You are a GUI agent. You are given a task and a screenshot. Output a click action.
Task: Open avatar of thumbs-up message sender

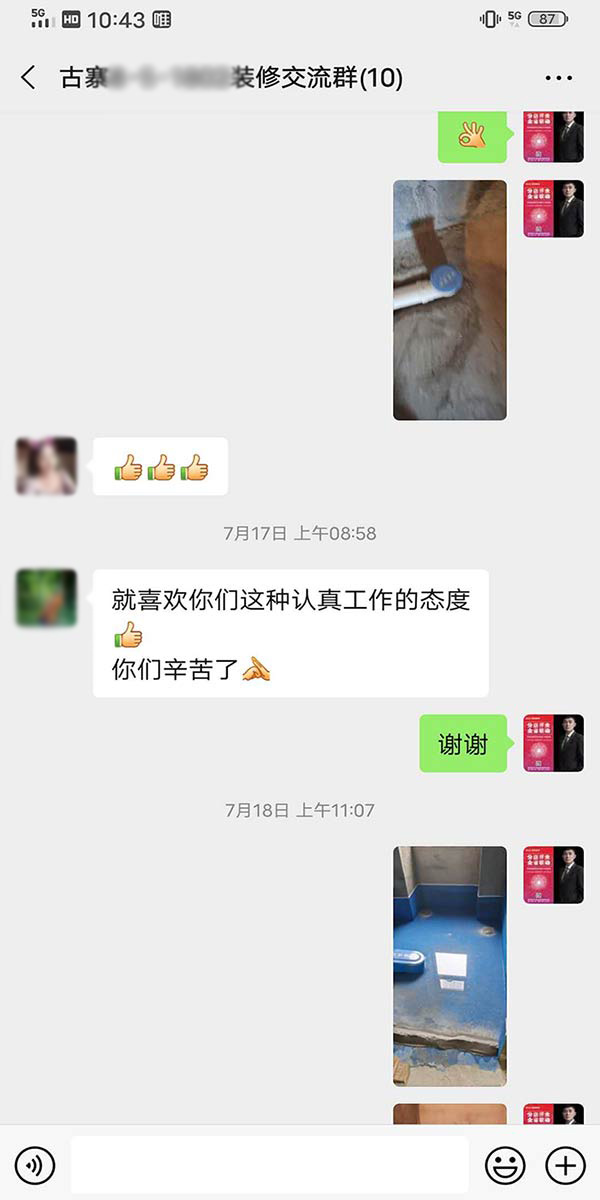tap(46, 466)
